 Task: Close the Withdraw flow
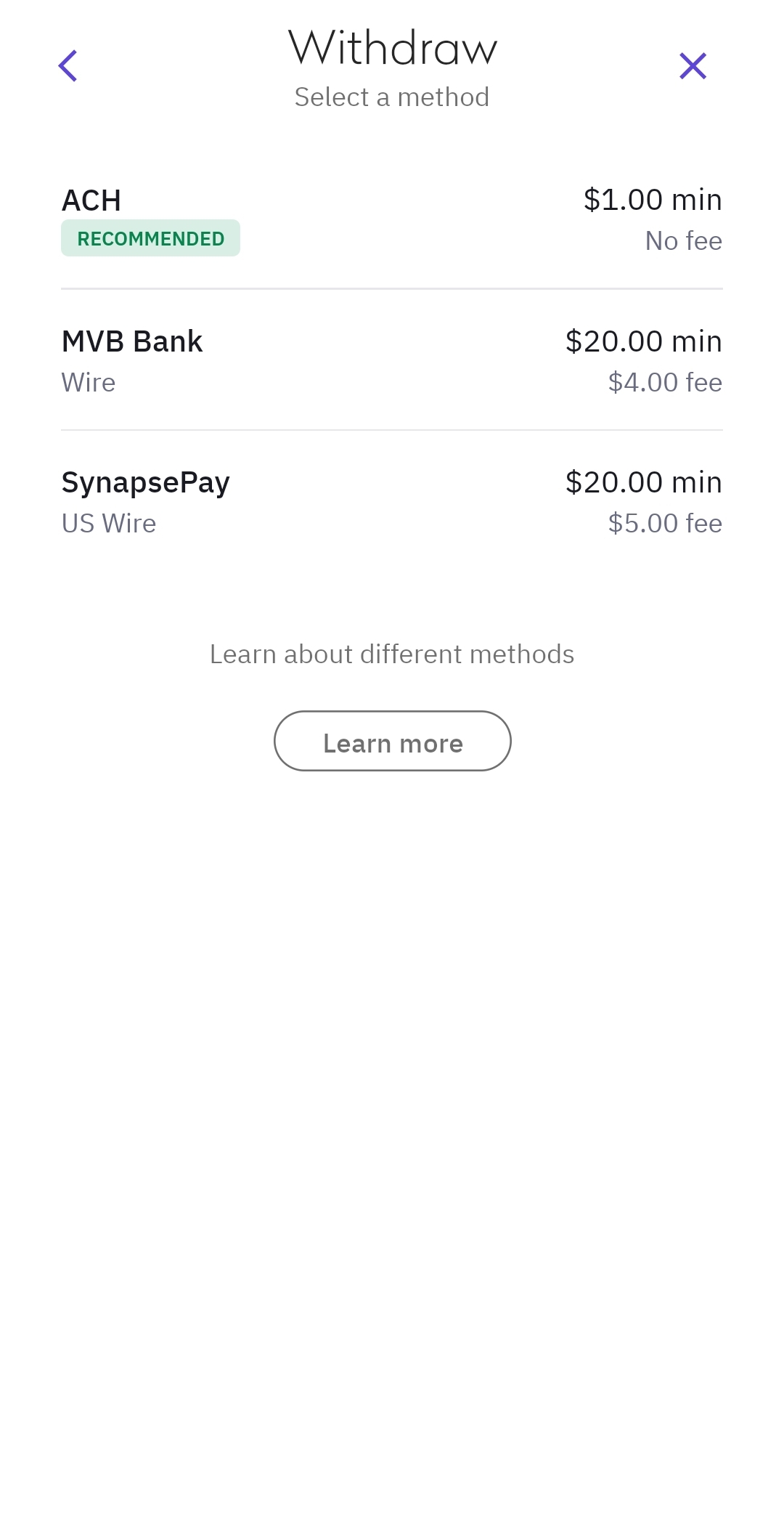(693, 66)
